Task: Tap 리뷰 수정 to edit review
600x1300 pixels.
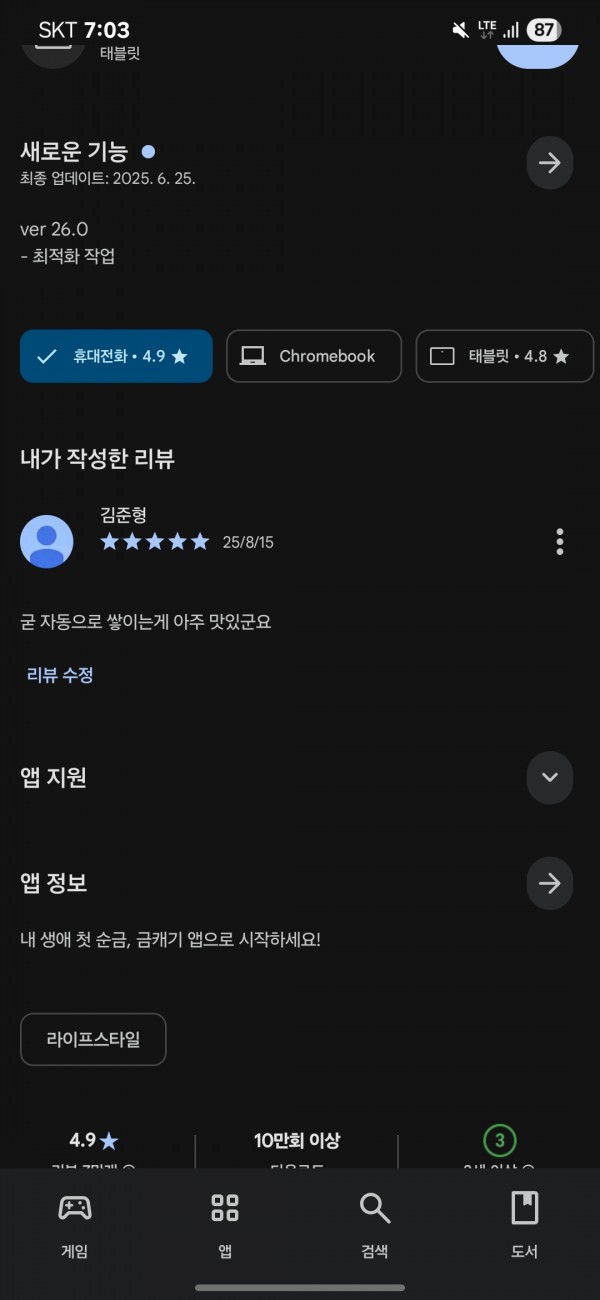Action: coord(60,675)
